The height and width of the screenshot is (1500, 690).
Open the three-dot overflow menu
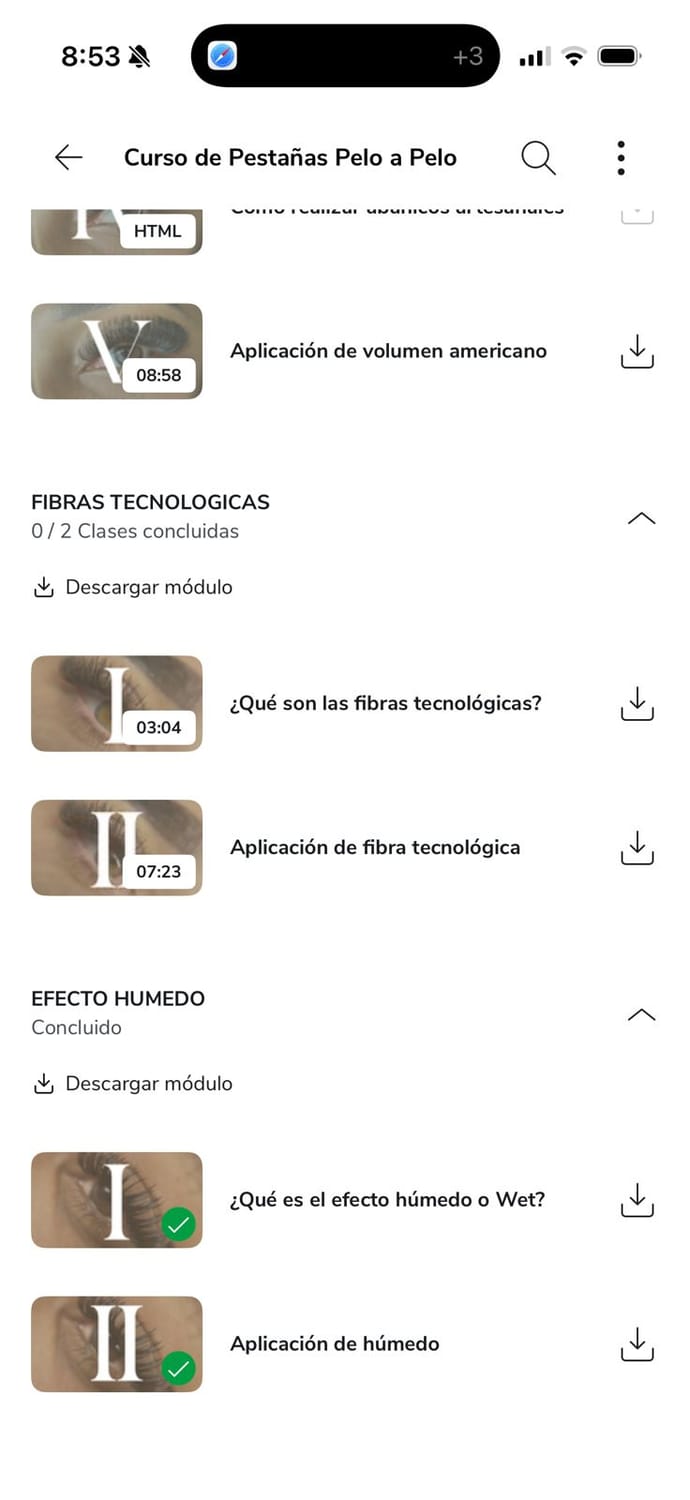pyautogui.click(x=621, y=158)
